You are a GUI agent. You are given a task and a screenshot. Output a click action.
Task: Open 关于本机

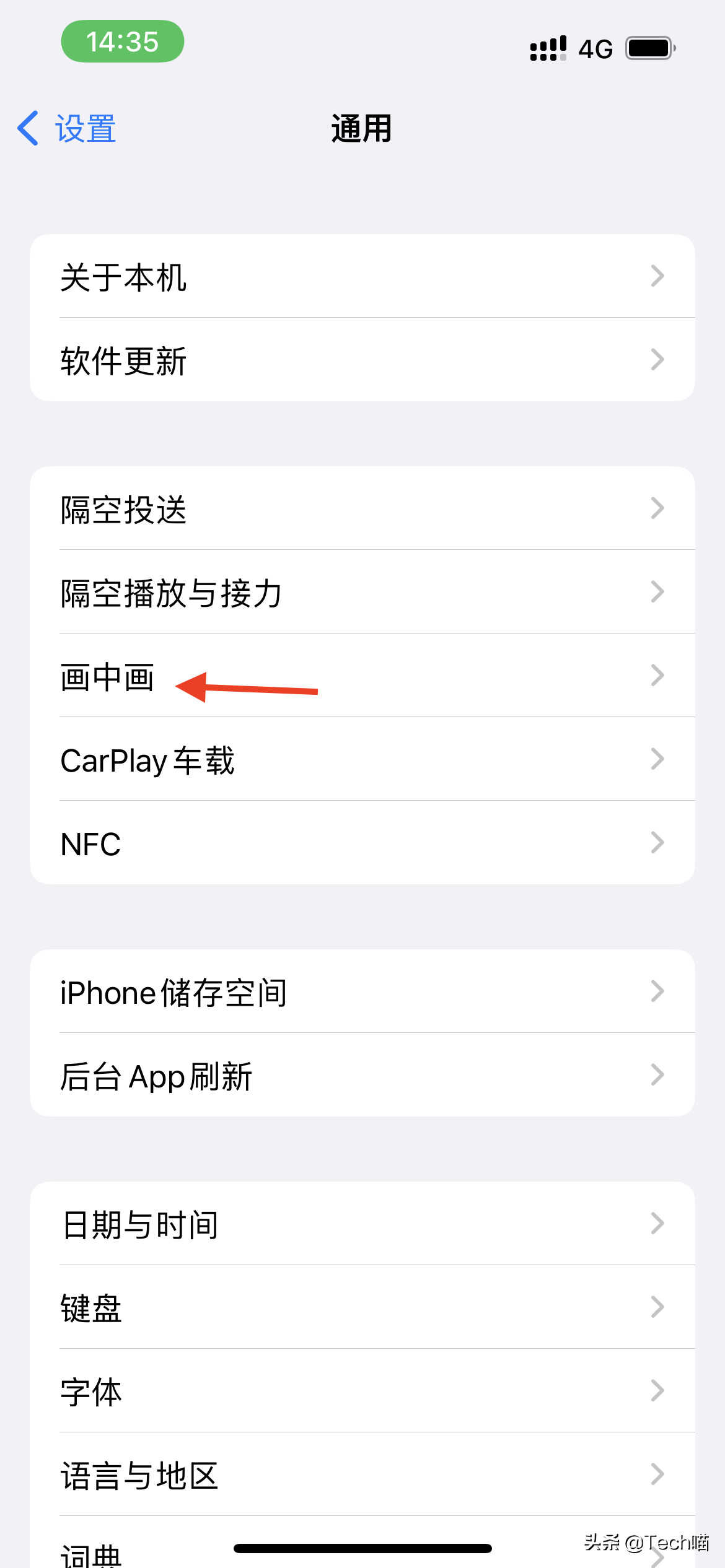click(362, 276)
